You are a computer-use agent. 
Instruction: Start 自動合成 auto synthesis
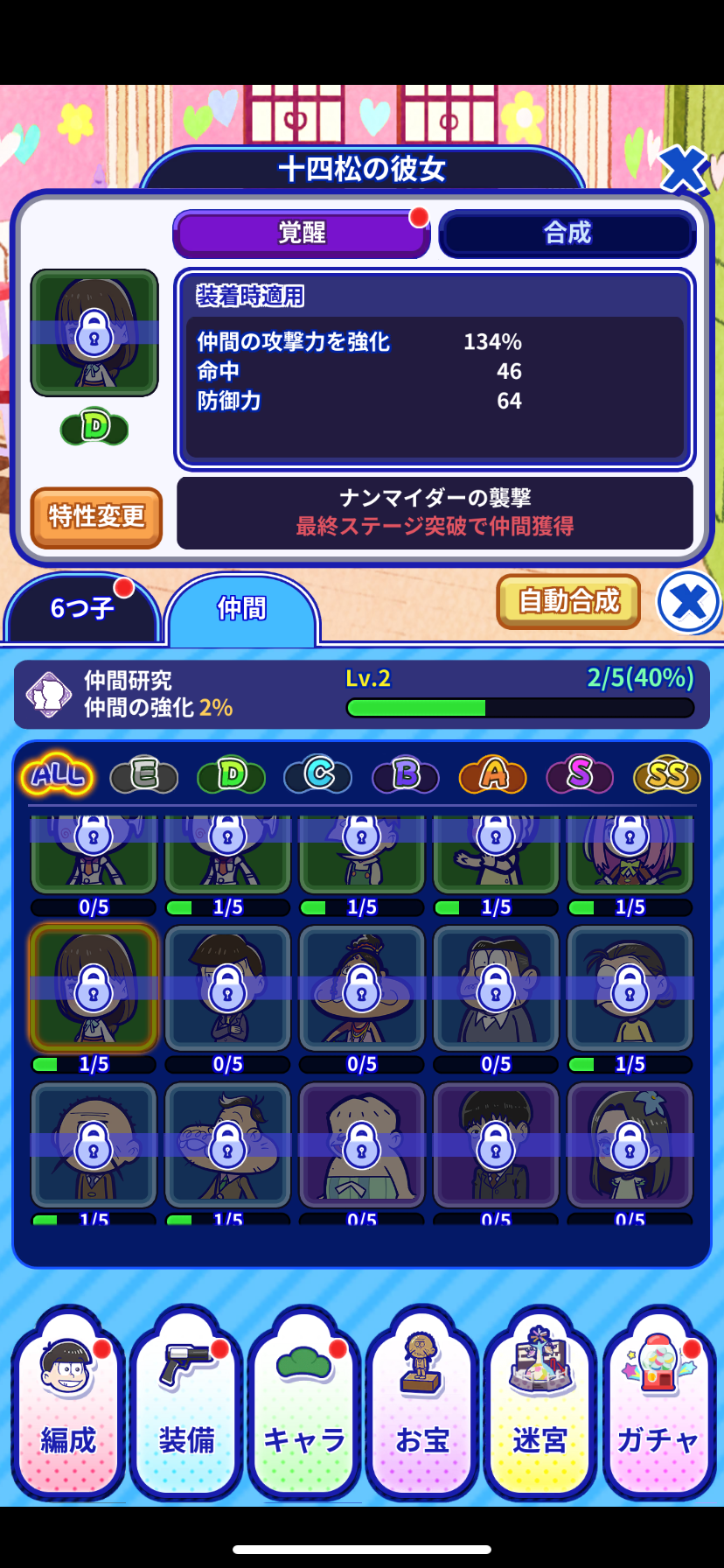tap(568, 601)
